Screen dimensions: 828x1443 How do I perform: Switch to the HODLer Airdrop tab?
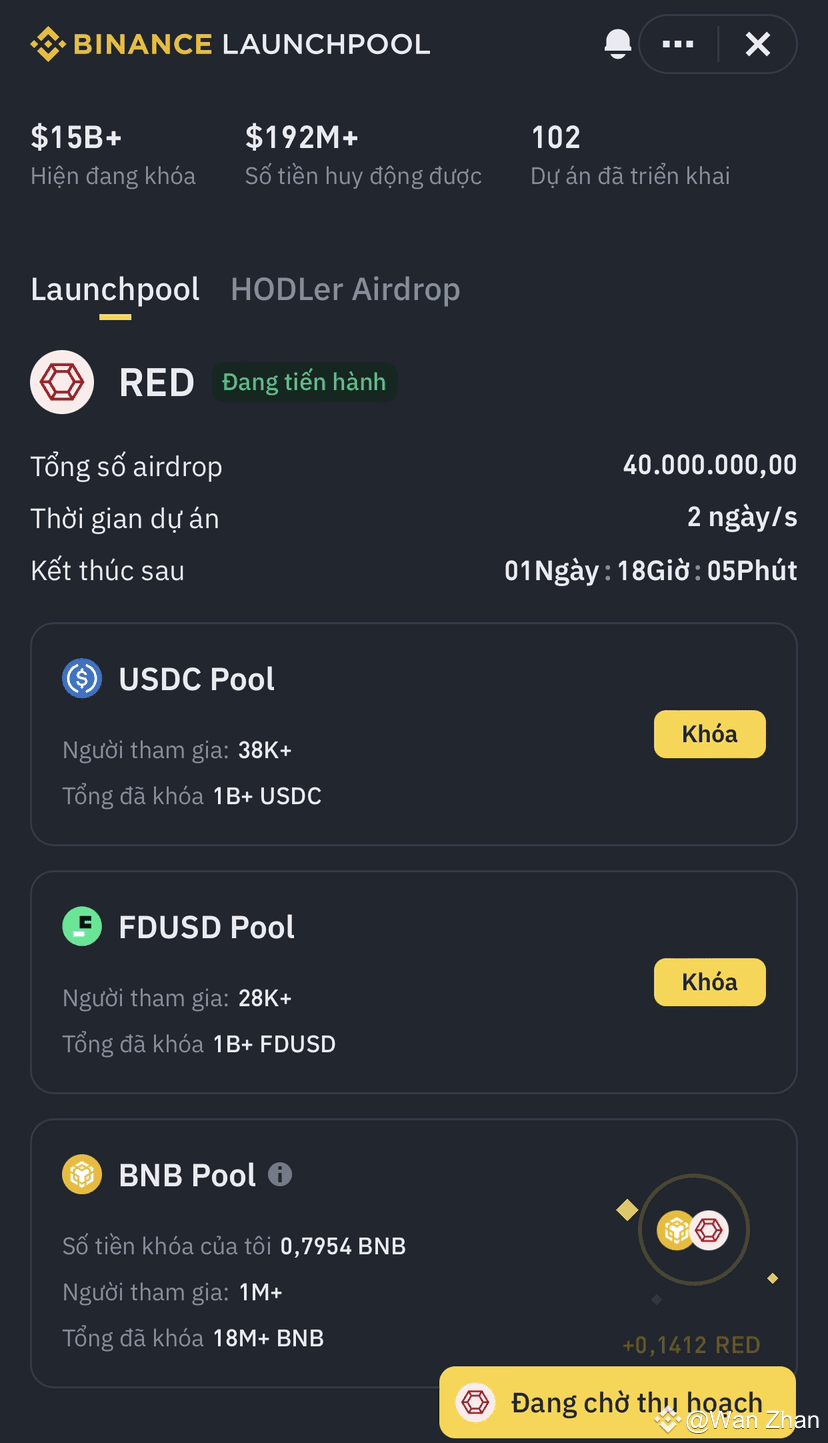click(x=345, y=289)
